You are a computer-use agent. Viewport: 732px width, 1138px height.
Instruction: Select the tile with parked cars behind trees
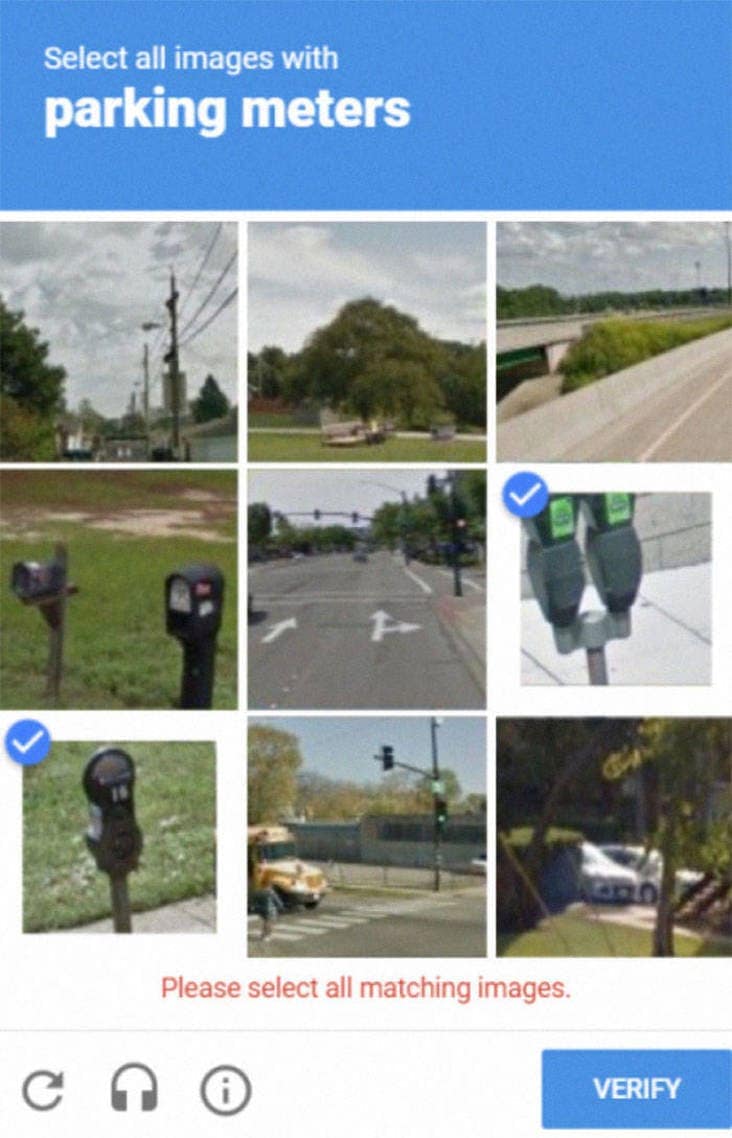pyautogui.click(x=613, y=836)
